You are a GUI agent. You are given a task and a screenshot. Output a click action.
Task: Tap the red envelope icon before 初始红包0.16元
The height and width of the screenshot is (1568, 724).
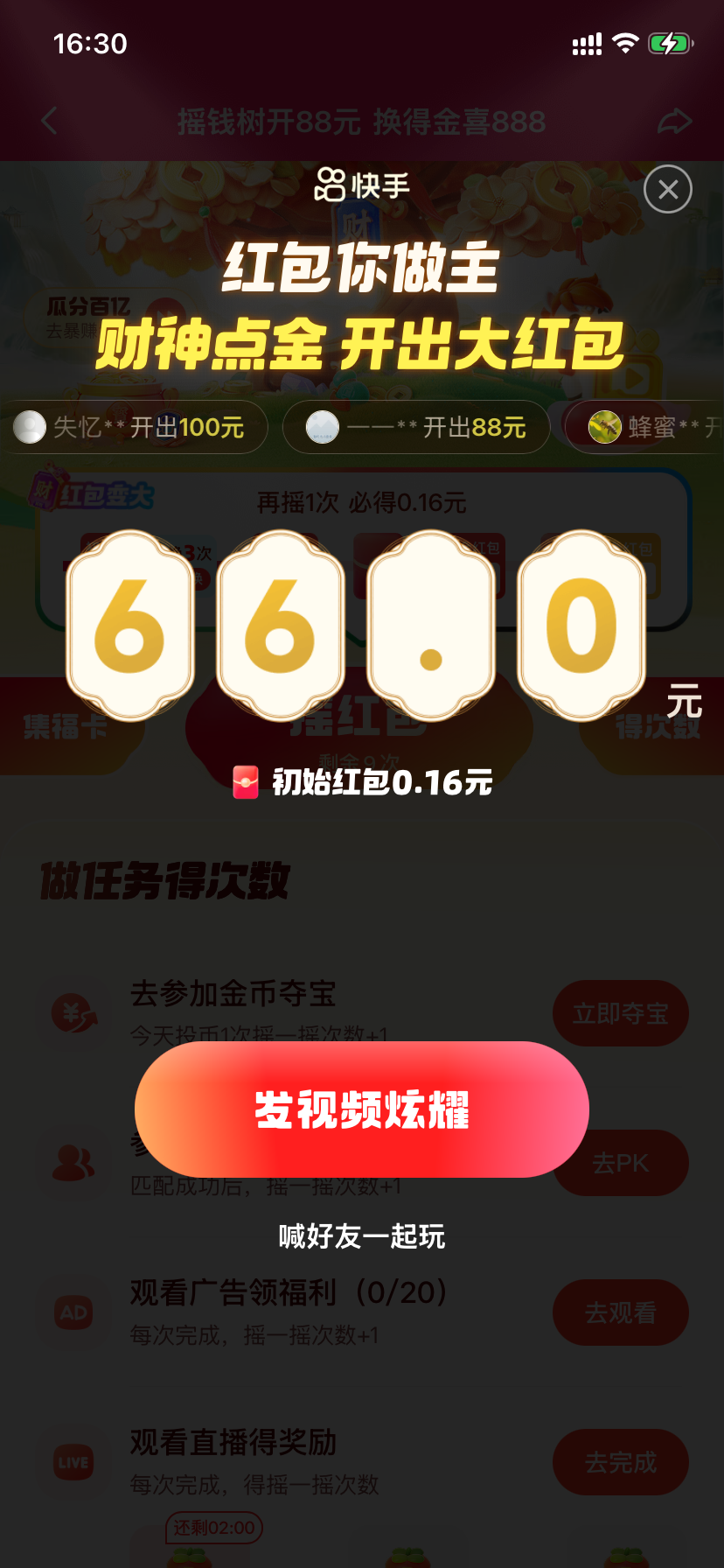click(x=243, y=783)
